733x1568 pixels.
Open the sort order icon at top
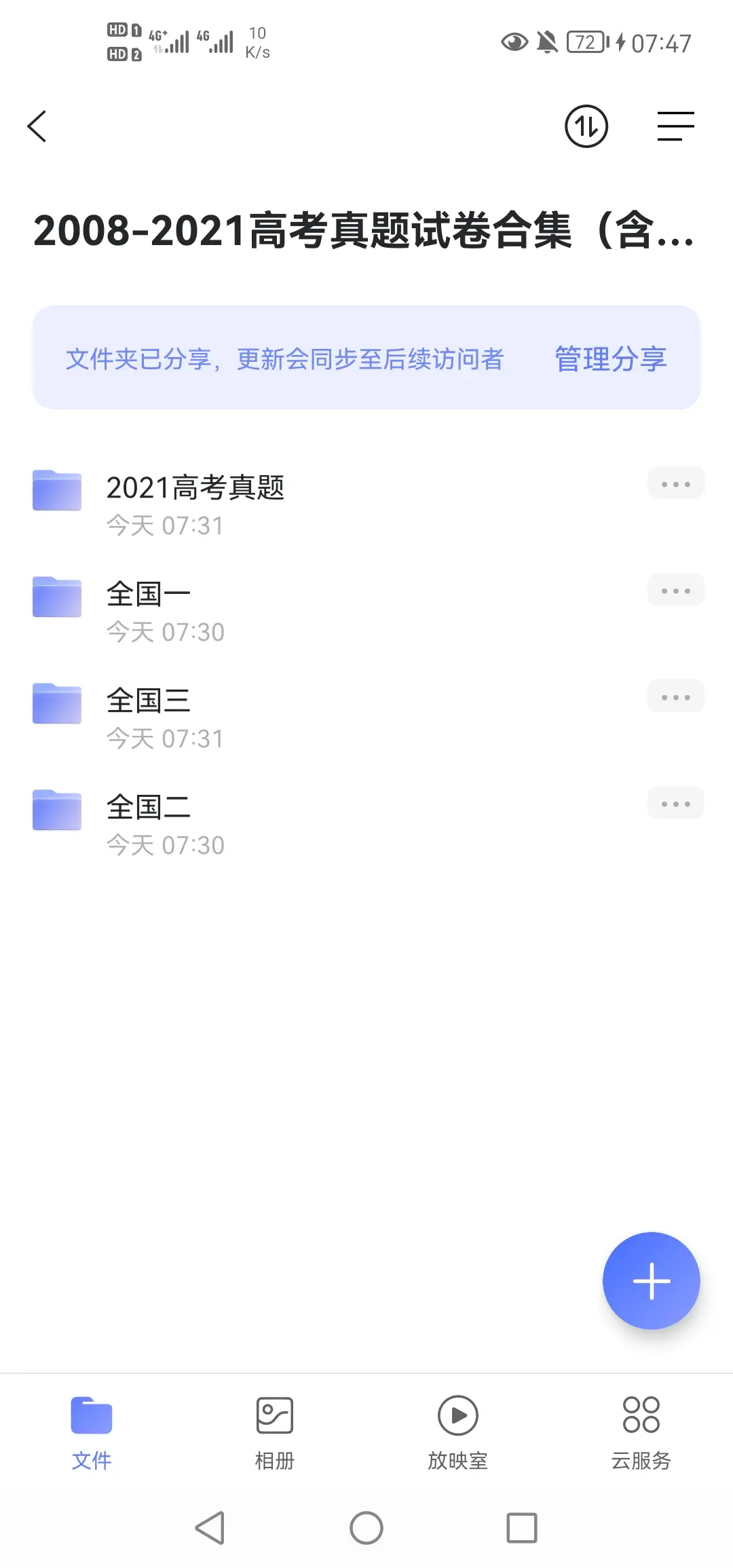(x=585, y=126)
